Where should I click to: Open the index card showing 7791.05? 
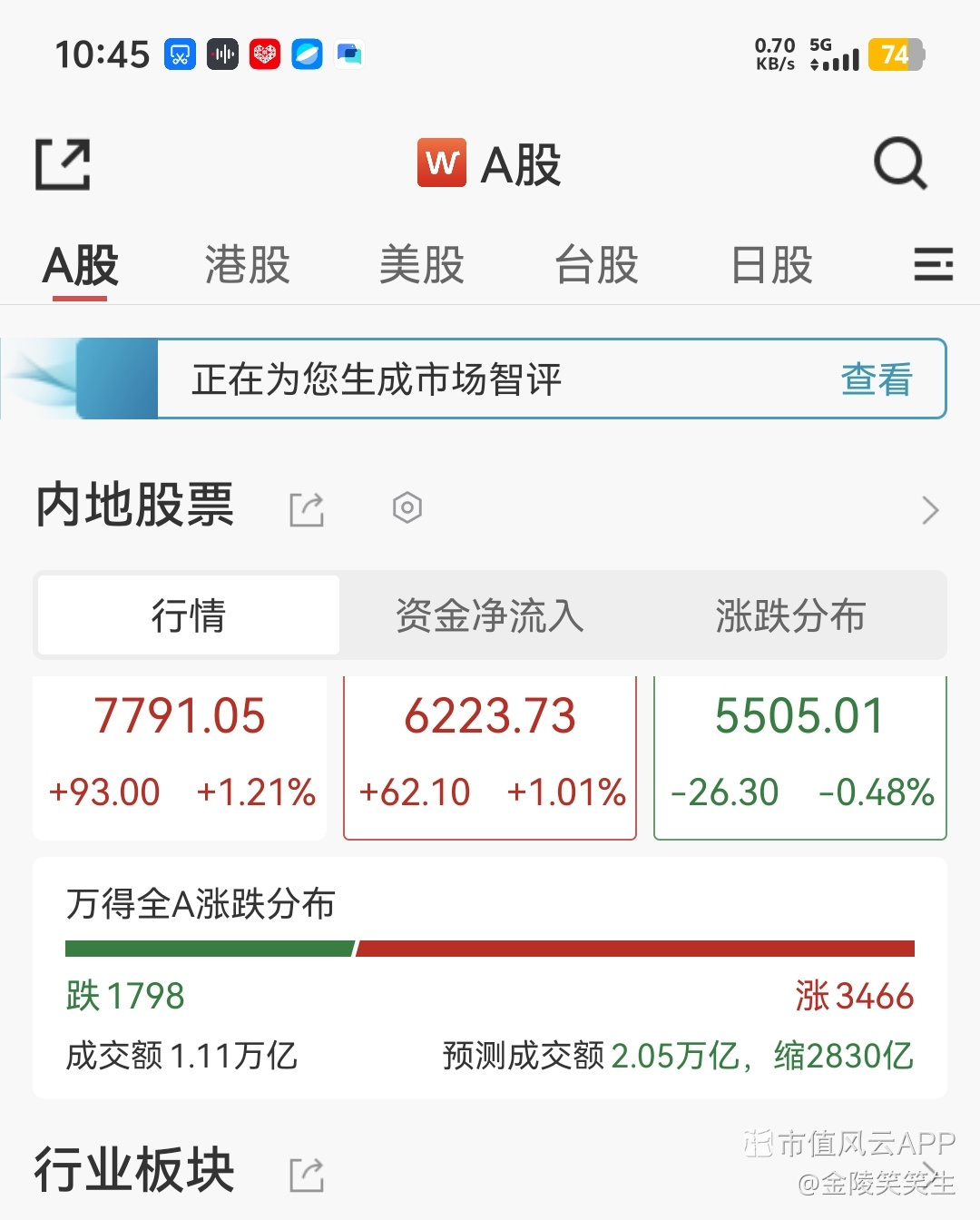tap(180, 757)
